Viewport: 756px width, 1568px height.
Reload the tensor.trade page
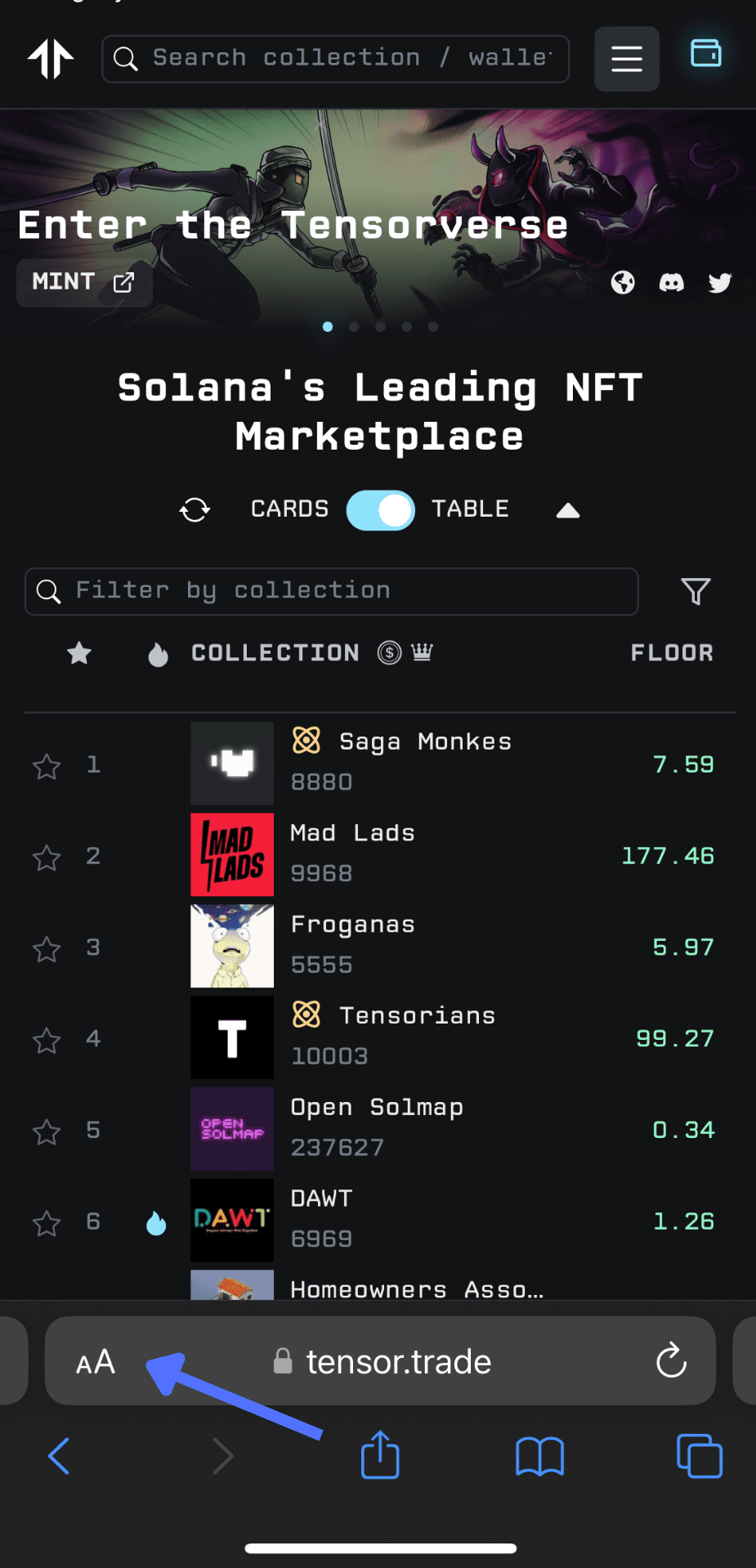[x=671, y=1360]
